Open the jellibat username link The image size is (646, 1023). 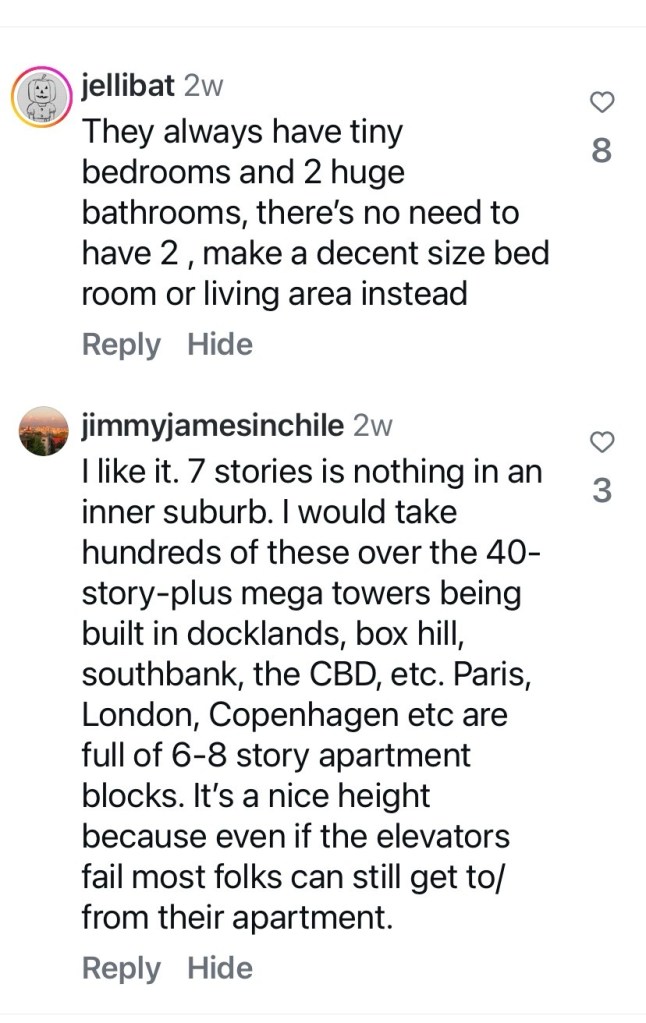pos(128,86)
